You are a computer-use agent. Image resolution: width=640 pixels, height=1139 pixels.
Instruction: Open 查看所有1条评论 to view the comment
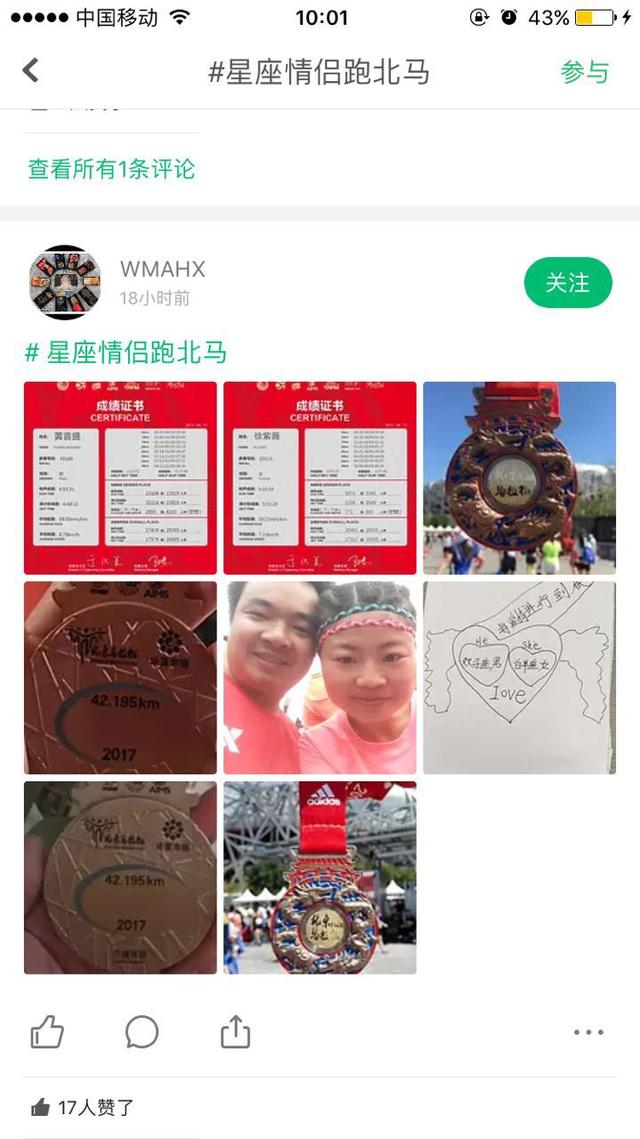point(111,169)
